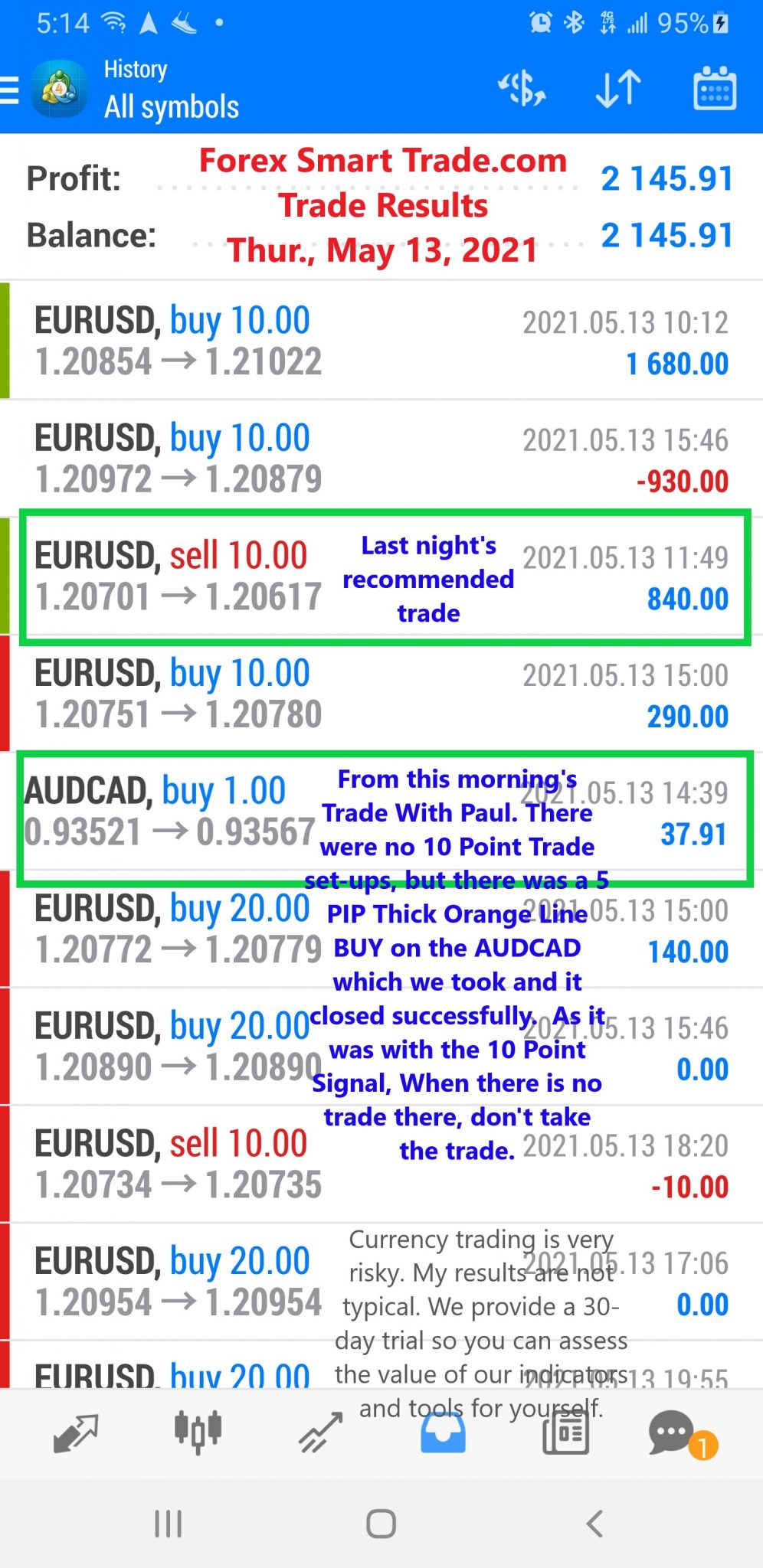Open the EURUSD sell trade showing -10.00
Viewport: 763px width, 1568px height.
pyautogui.click(x=381, y=1165)
